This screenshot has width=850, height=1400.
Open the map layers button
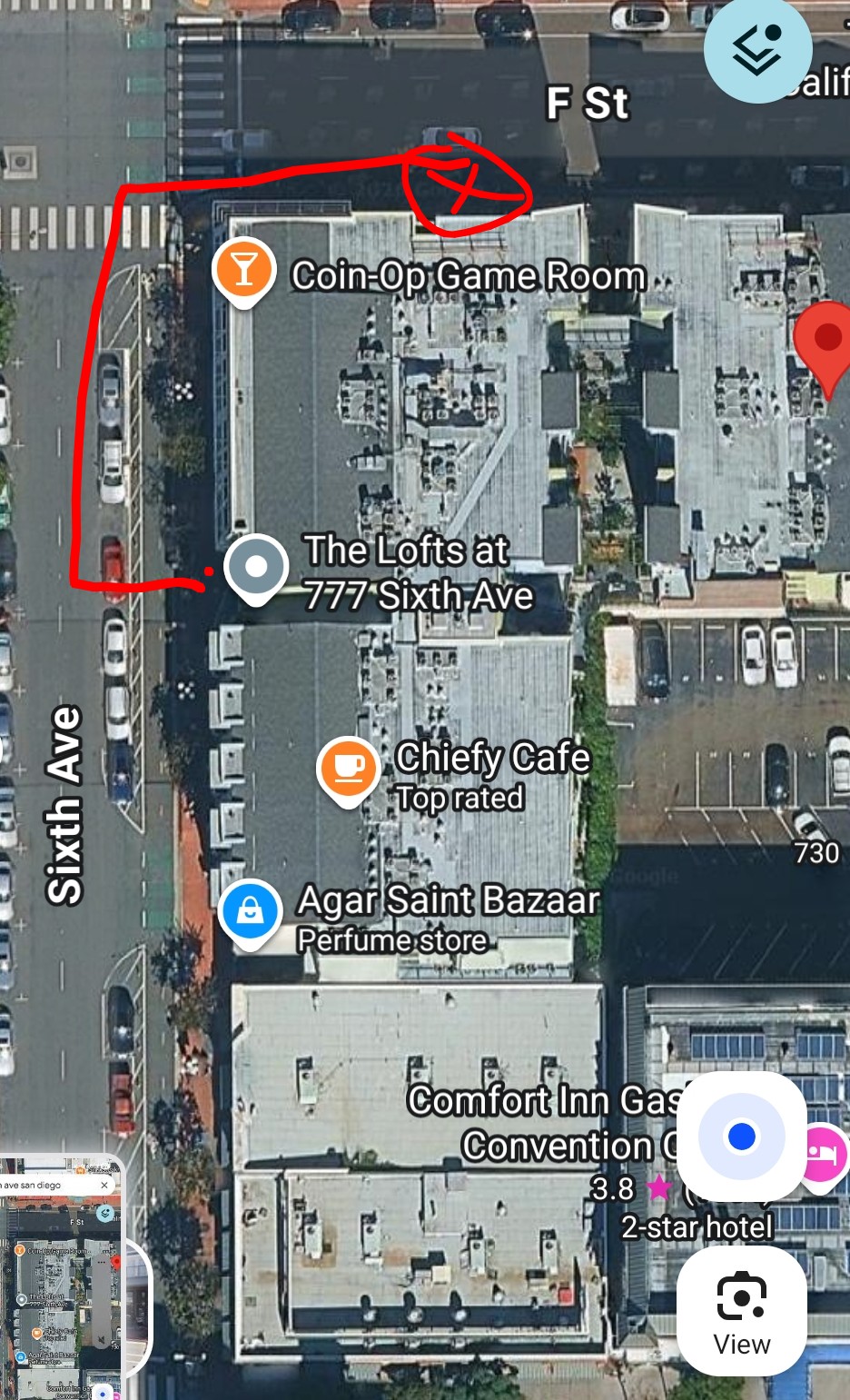pyautogui.click(x=757, y=49)
